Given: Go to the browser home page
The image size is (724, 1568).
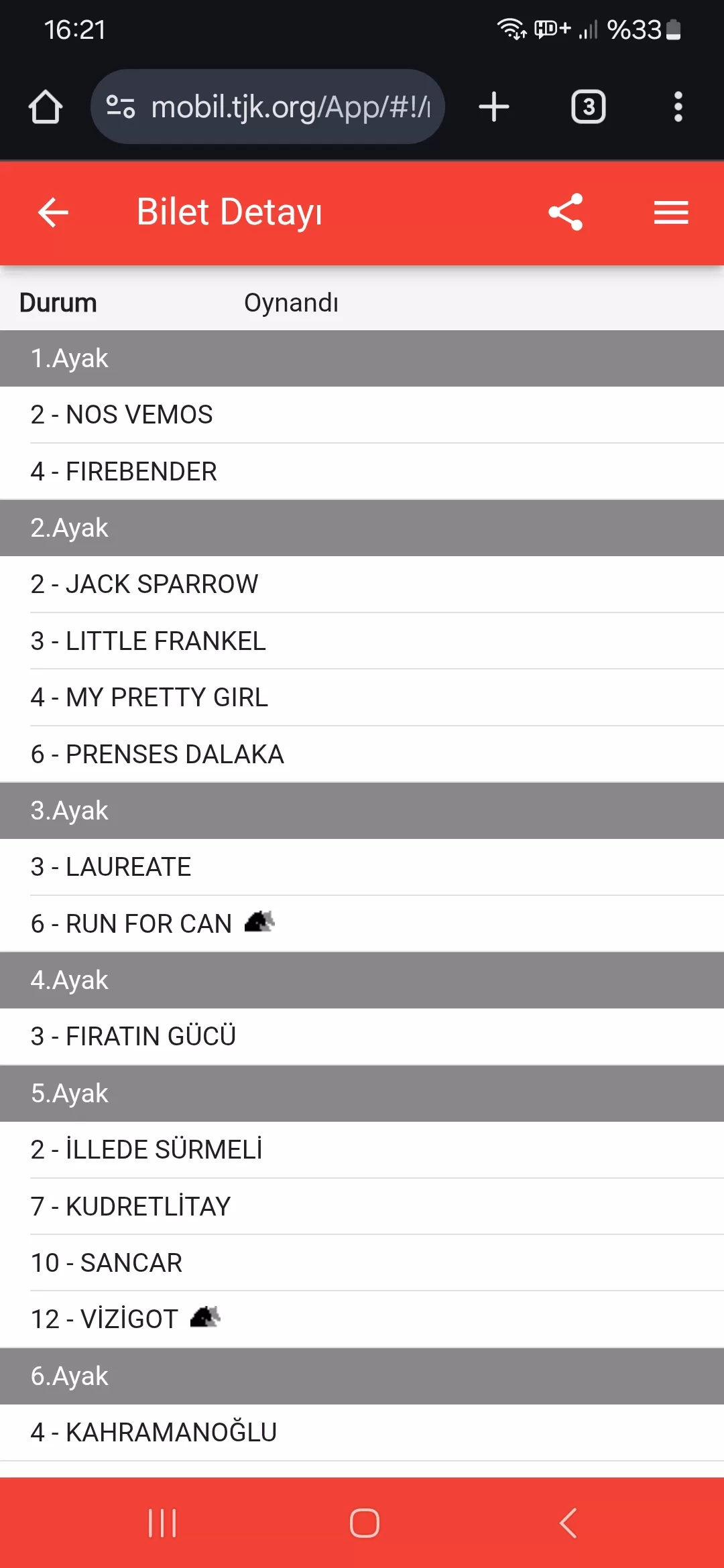Looking at the screenshot, I should point(46,107).
